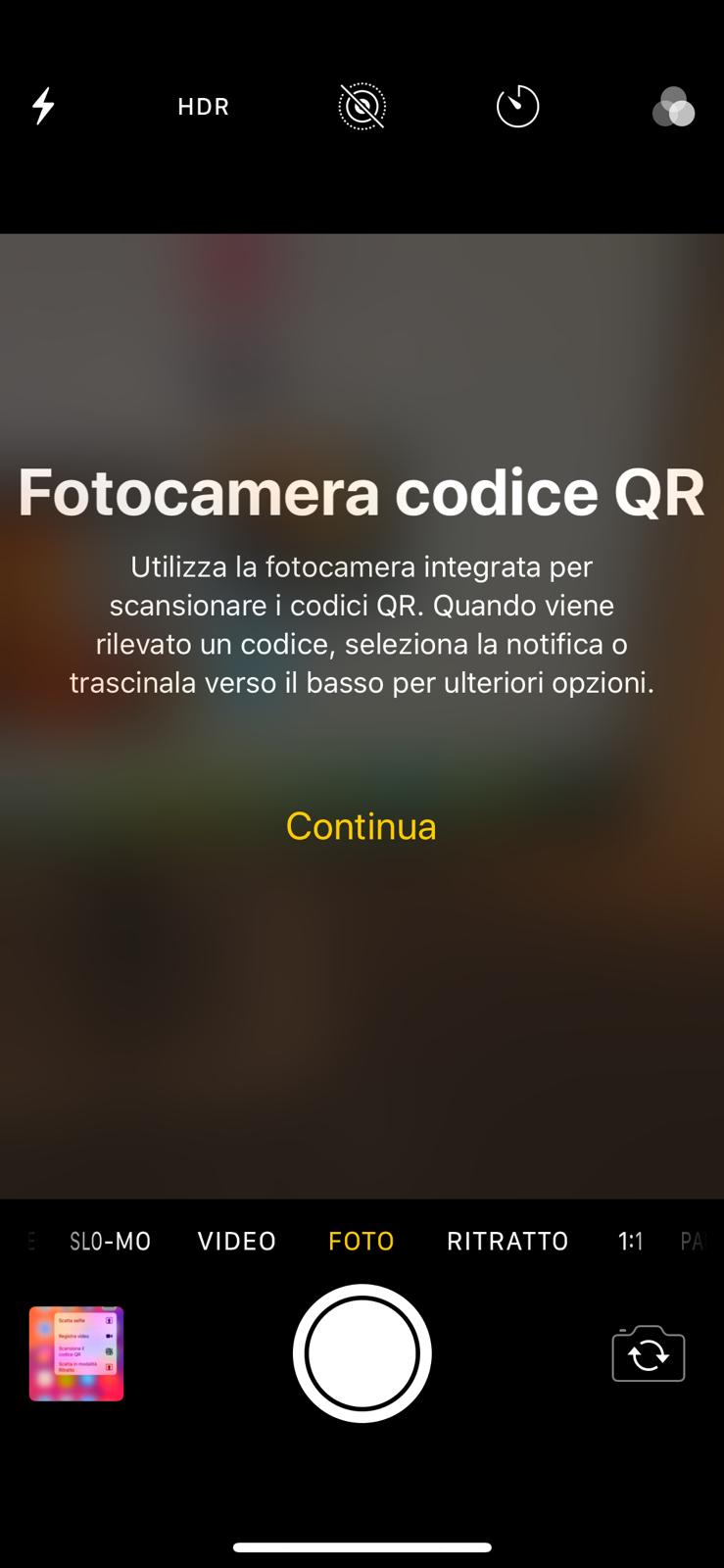
Task: Toggle the flash setting
Action: 43,106
